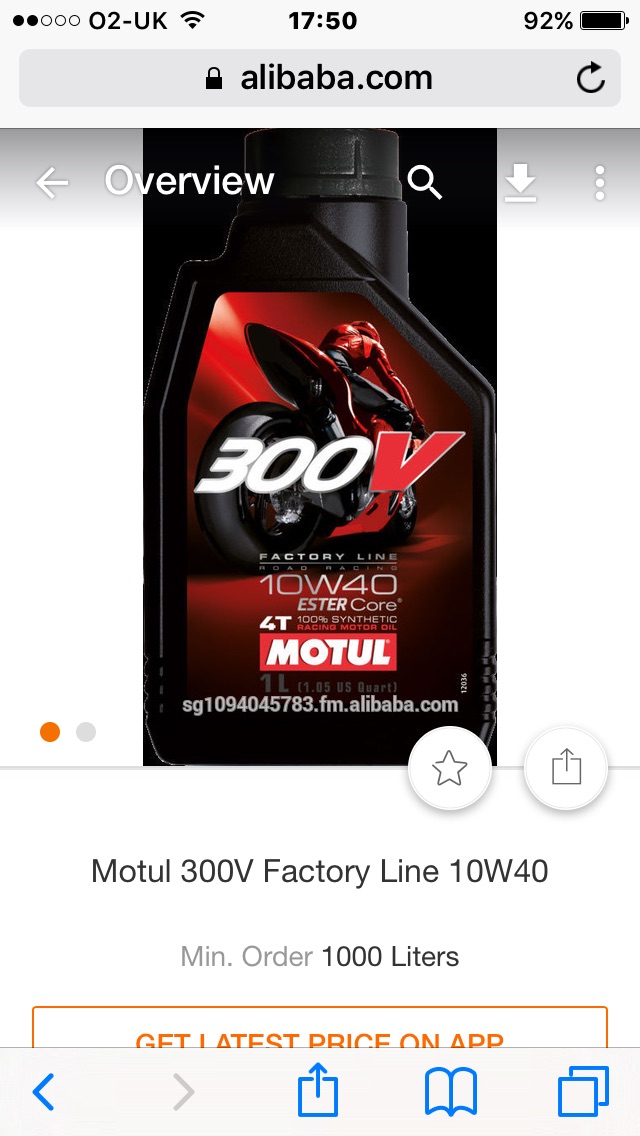Reload the page in Safari
The height and width of the screenshot is (1136, 640).
click(591, 78)
